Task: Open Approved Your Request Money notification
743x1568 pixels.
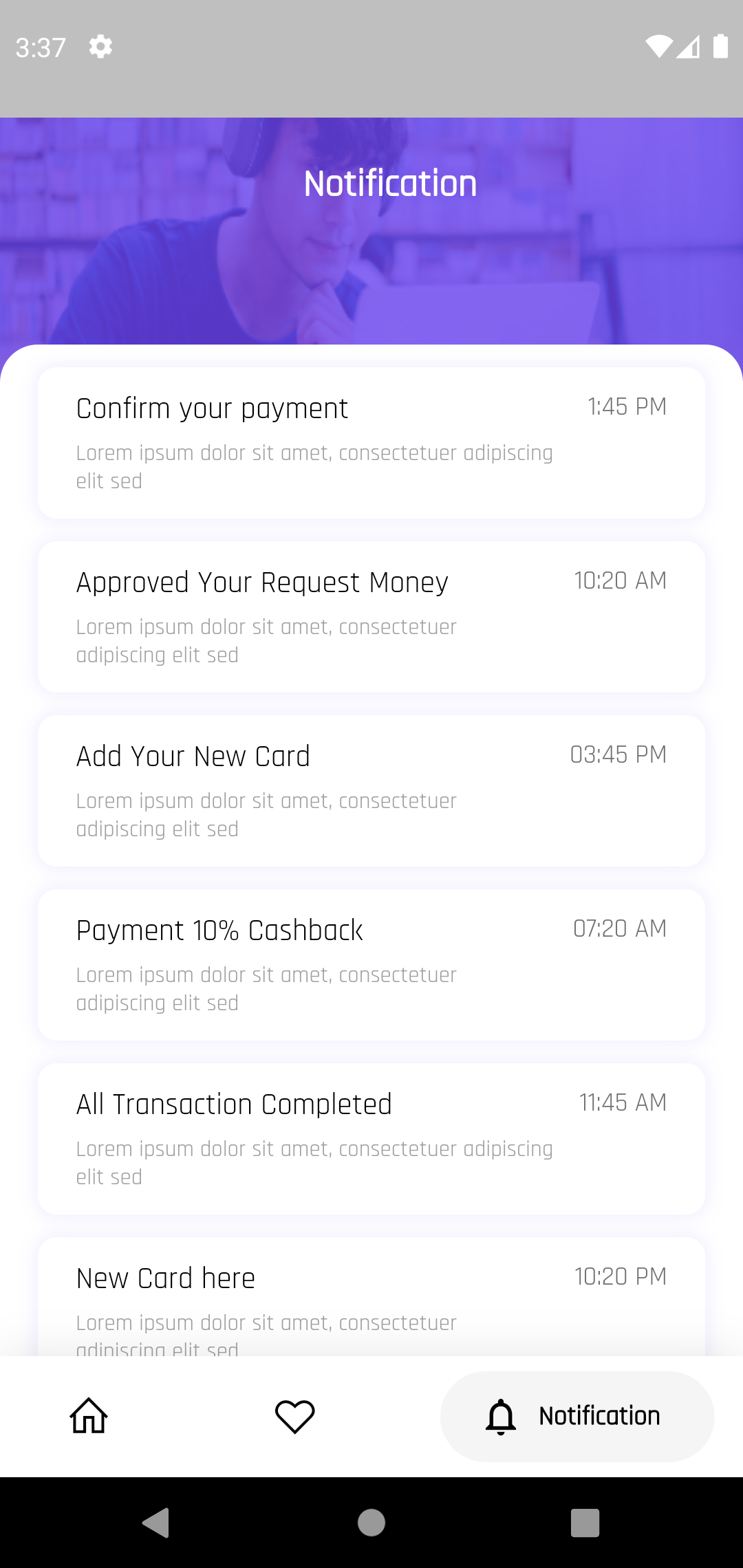Action: tap(371, 616)
